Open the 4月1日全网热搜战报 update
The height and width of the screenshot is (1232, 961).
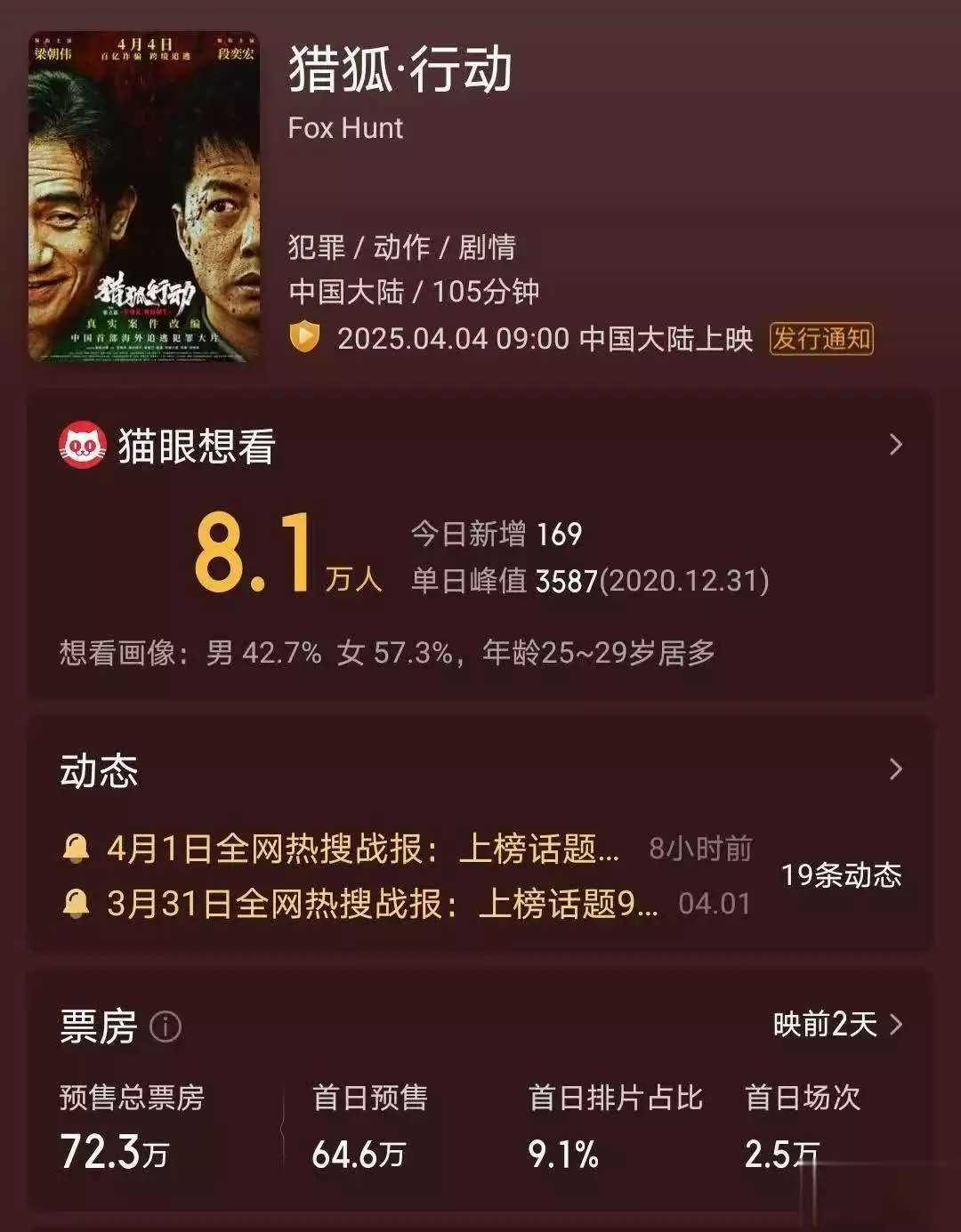tap(362, 850)
